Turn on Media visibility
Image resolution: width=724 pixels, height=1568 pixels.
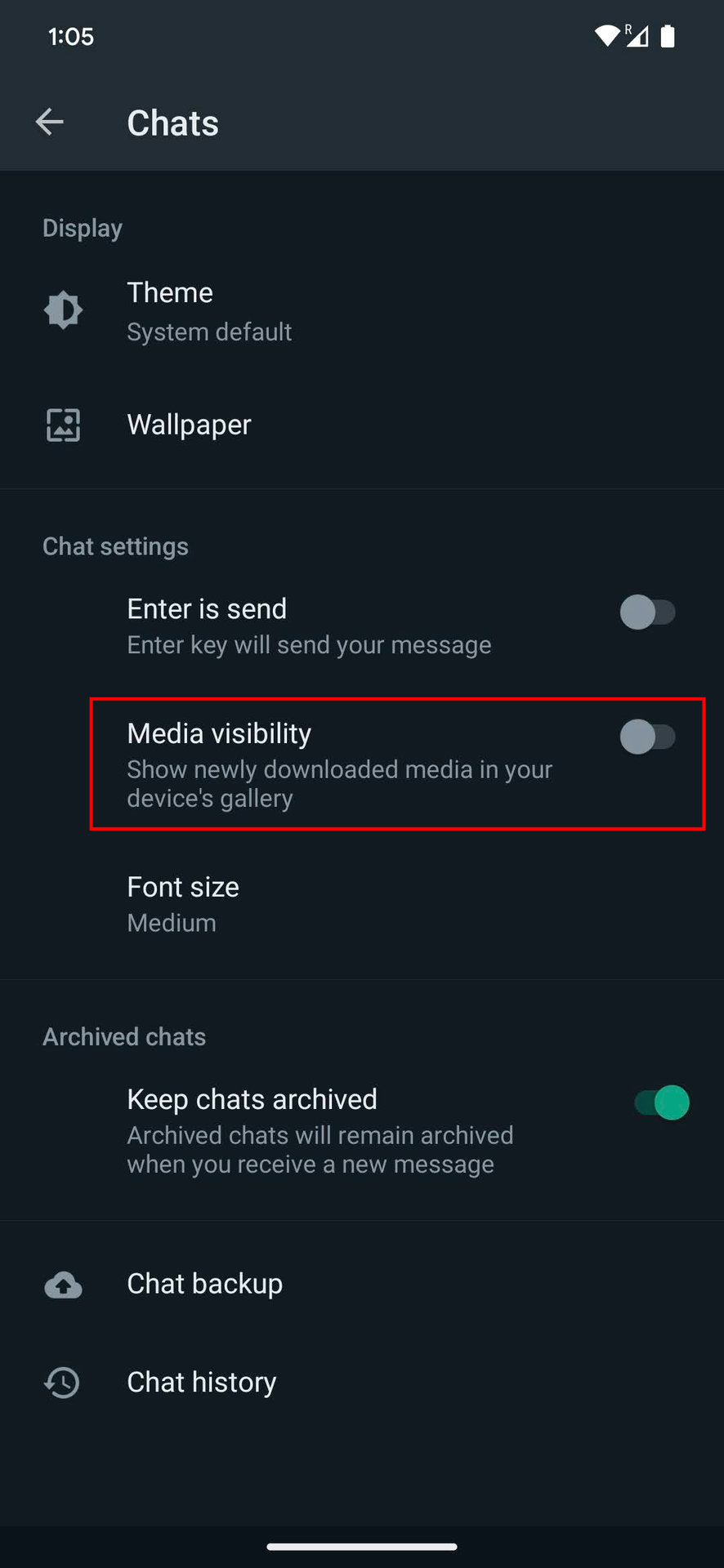pos(647,737)
